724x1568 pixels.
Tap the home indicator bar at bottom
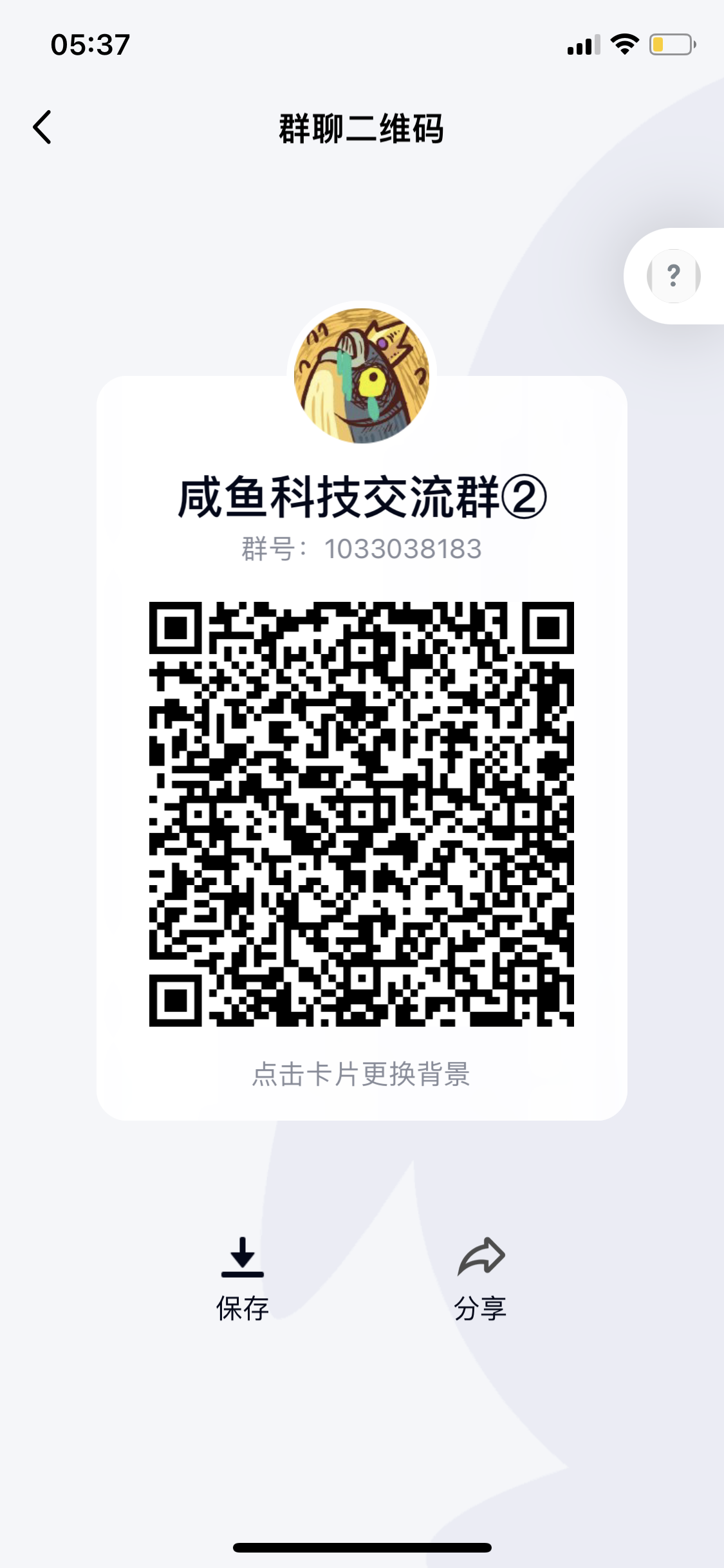362,1547
